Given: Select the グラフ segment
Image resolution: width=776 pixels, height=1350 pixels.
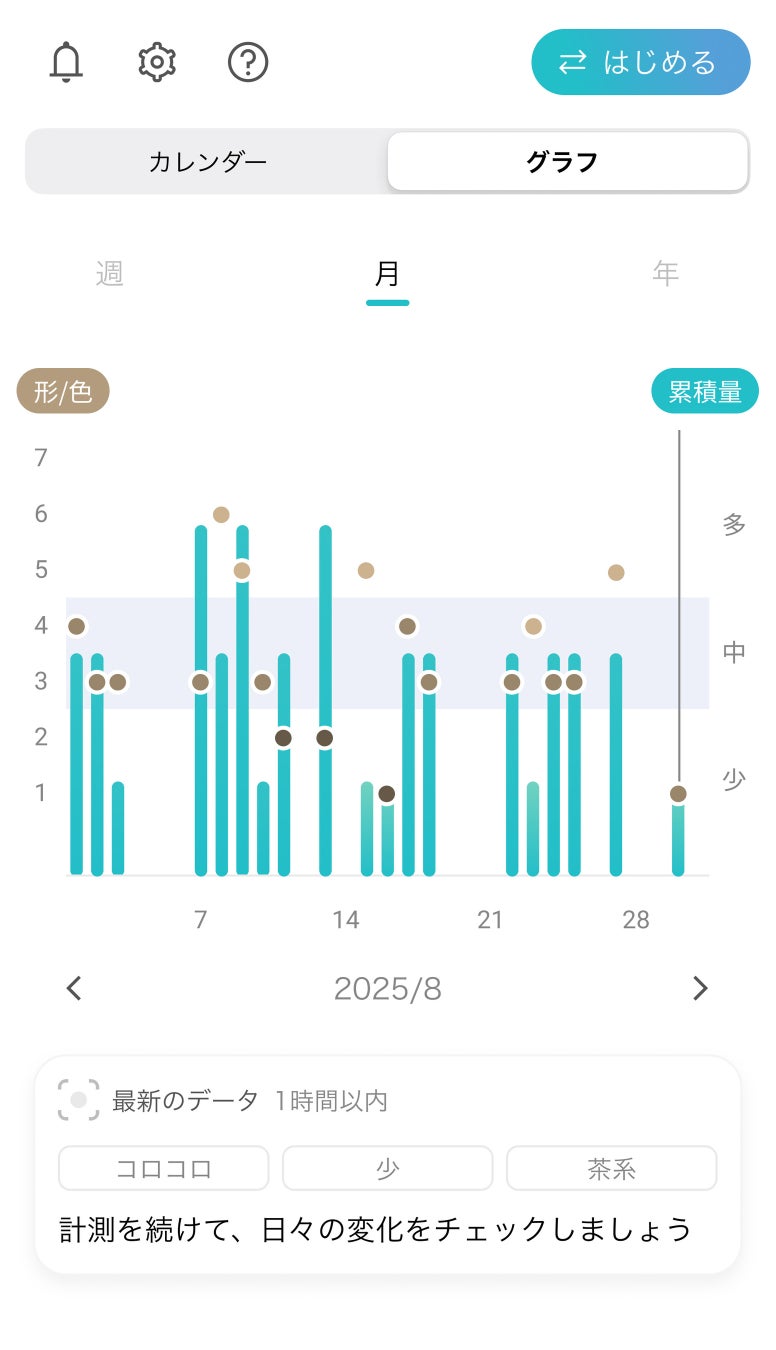Looking at the screenshot, I should [x=567, y=162].
